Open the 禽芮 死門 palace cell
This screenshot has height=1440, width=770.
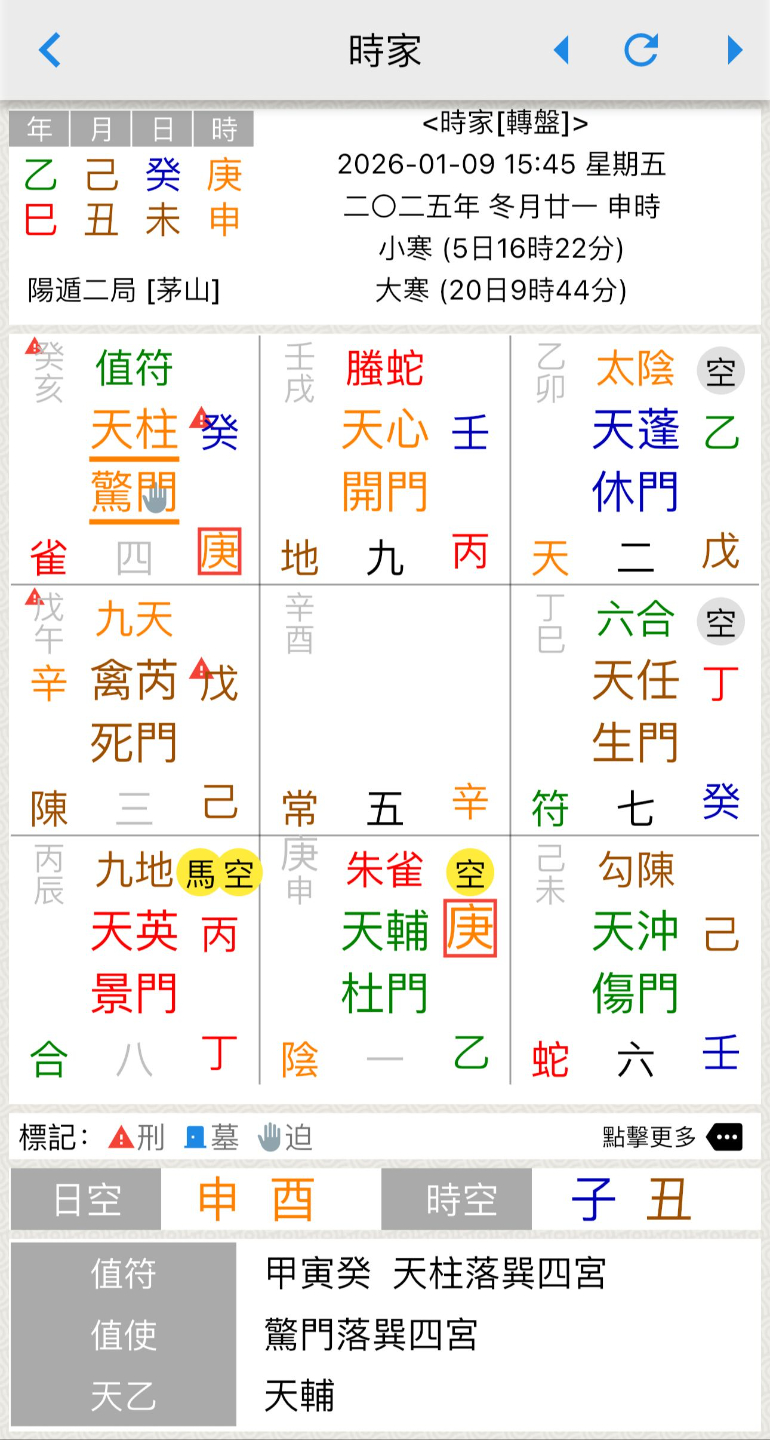point(135,710)
